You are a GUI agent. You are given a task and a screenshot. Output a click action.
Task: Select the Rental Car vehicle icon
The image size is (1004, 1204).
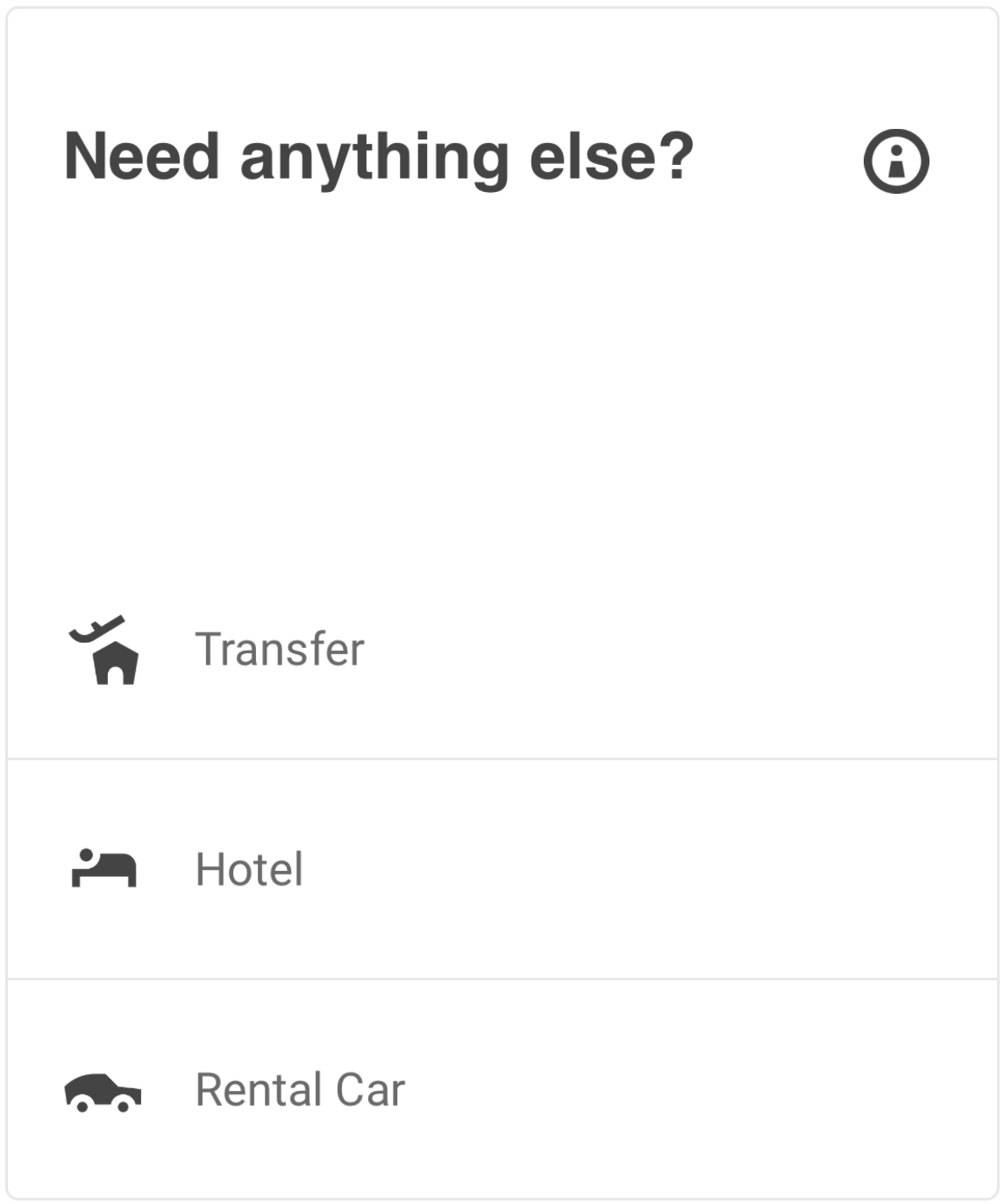[103, 1090]
